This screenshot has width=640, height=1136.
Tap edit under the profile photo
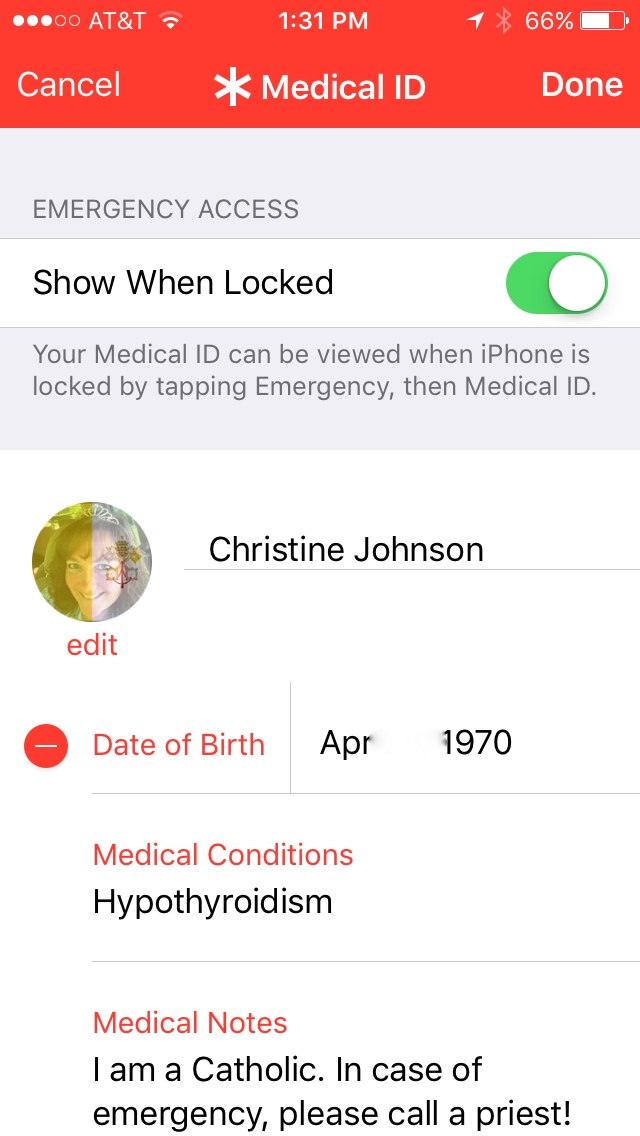point(92,645)
